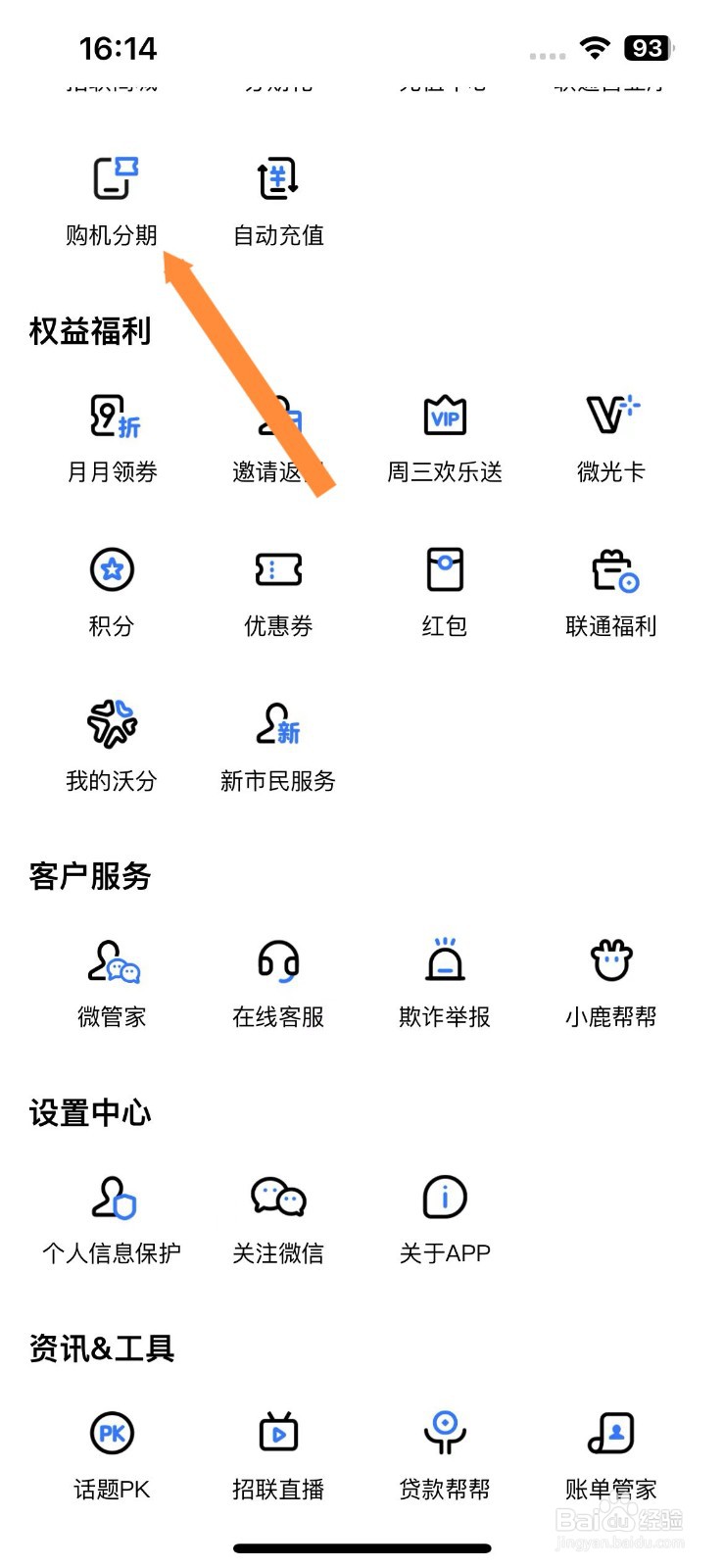724x1568 pixels.
Task: Open 优惠券 coupons
Action: click(278, 593)
